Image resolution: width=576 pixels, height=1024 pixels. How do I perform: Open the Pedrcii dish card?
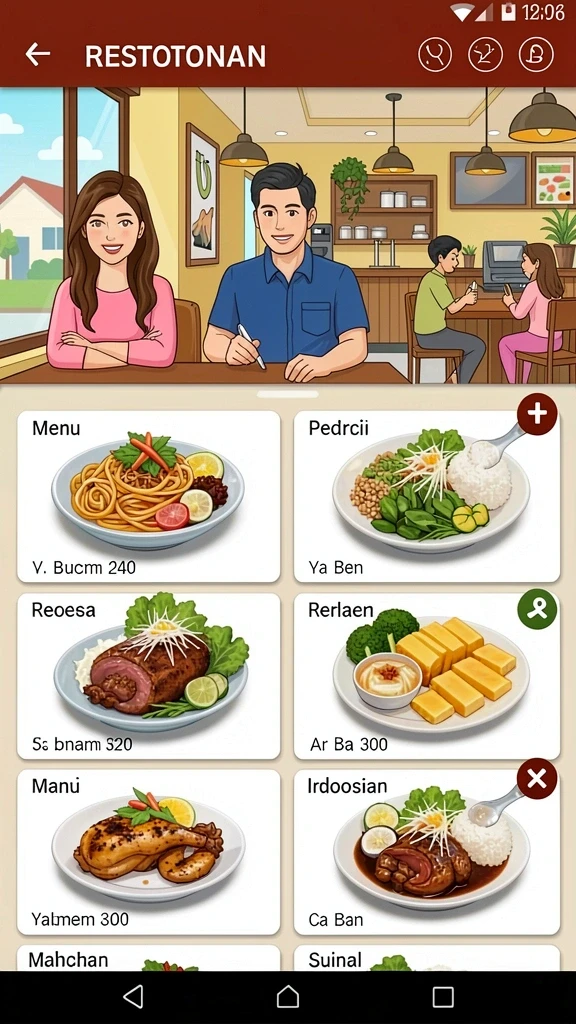[427, 496]
